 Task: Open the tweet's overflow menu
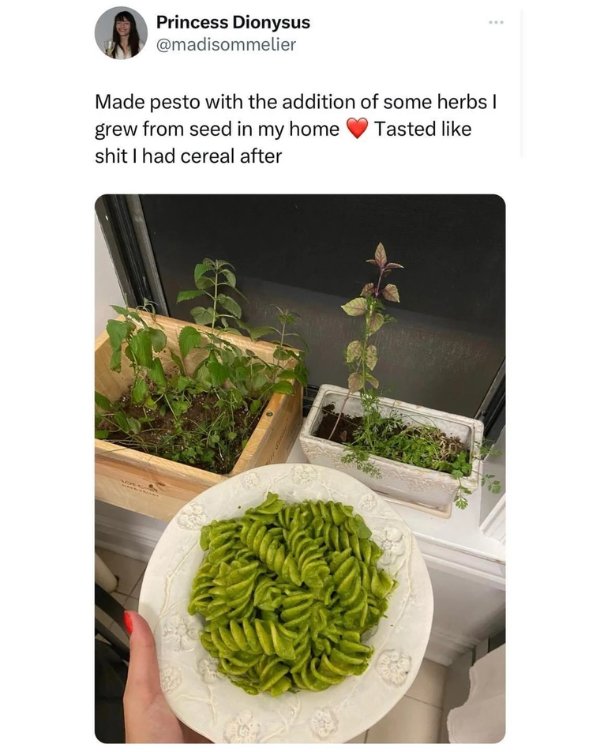pos(493,21)
